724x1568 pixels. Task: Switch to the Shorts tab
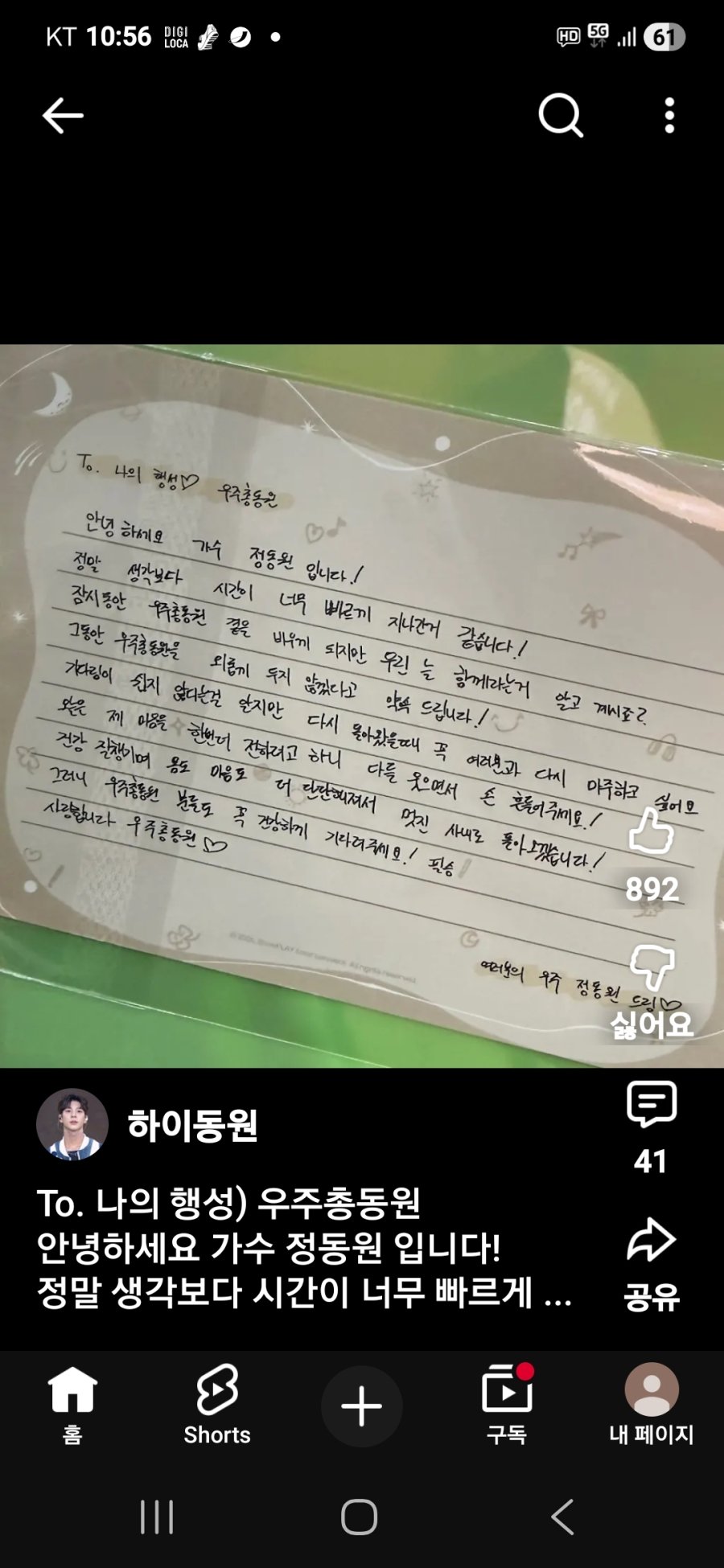pos(217,1406)
